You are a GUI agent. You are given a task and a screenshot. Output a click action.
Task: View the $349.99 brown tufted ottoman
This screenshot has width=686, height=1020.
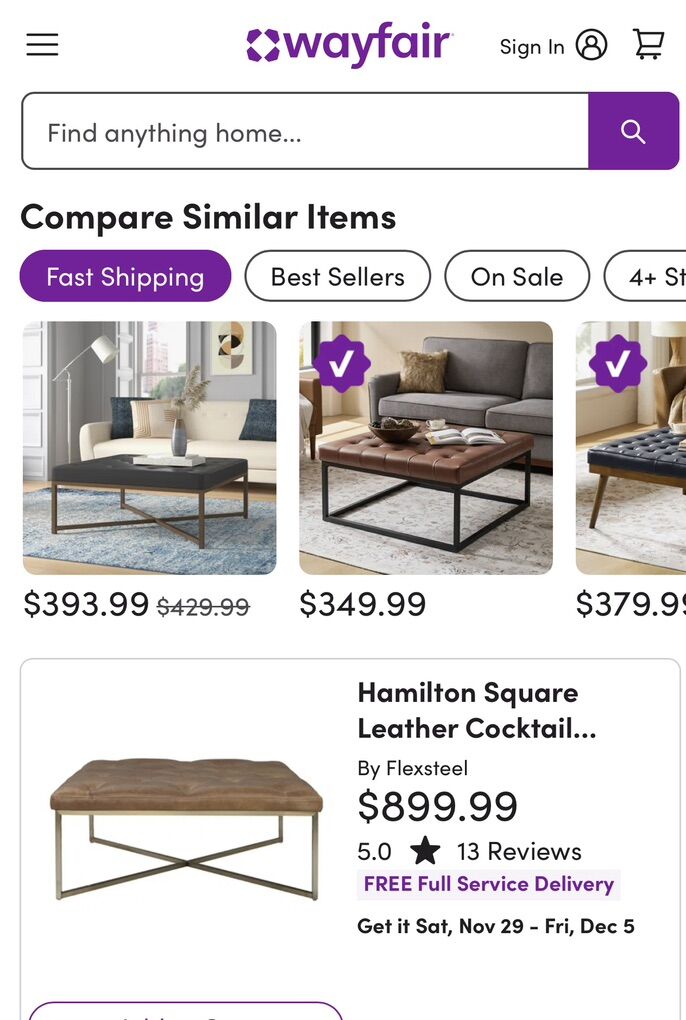pos(425,448)
